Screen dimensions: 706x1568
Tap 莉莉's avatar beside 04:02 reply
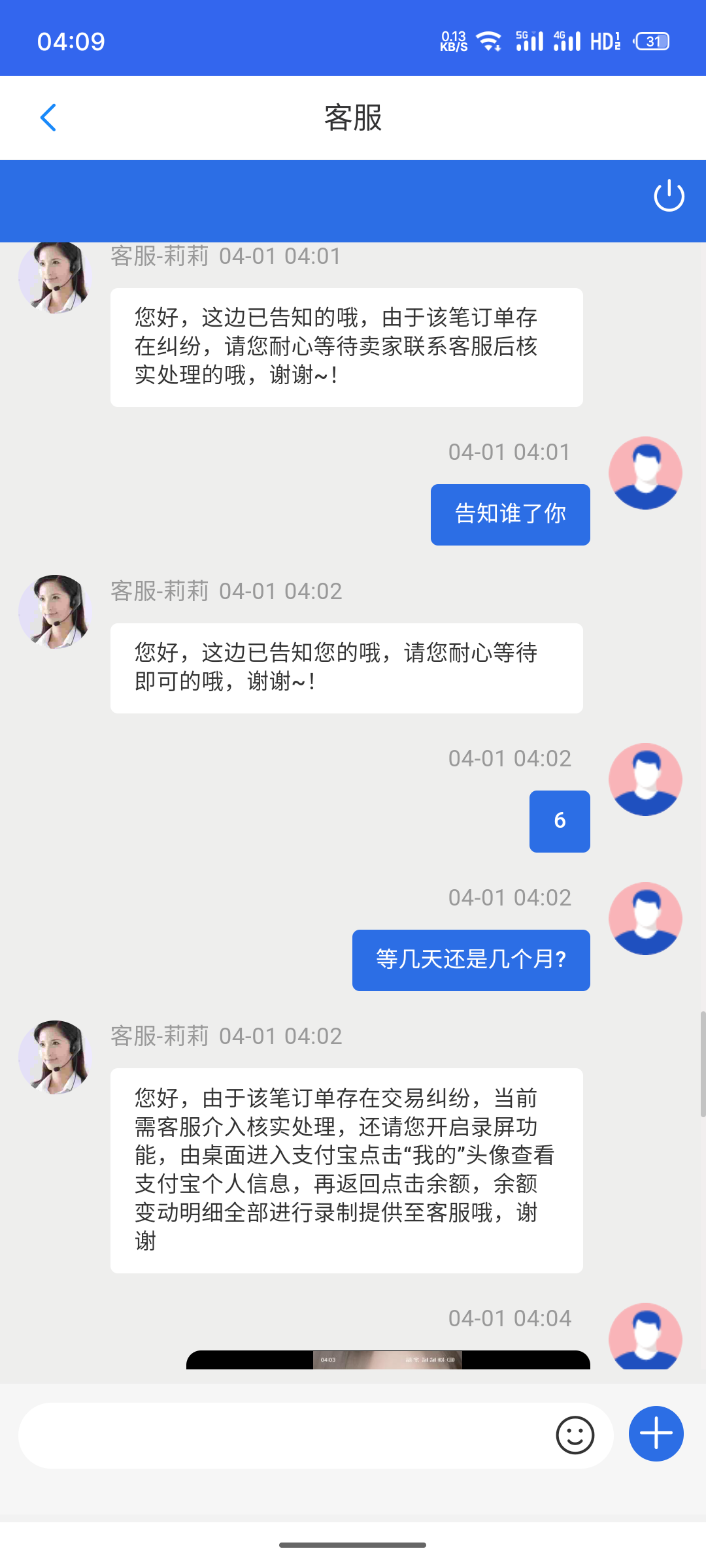tap(54, 610)
